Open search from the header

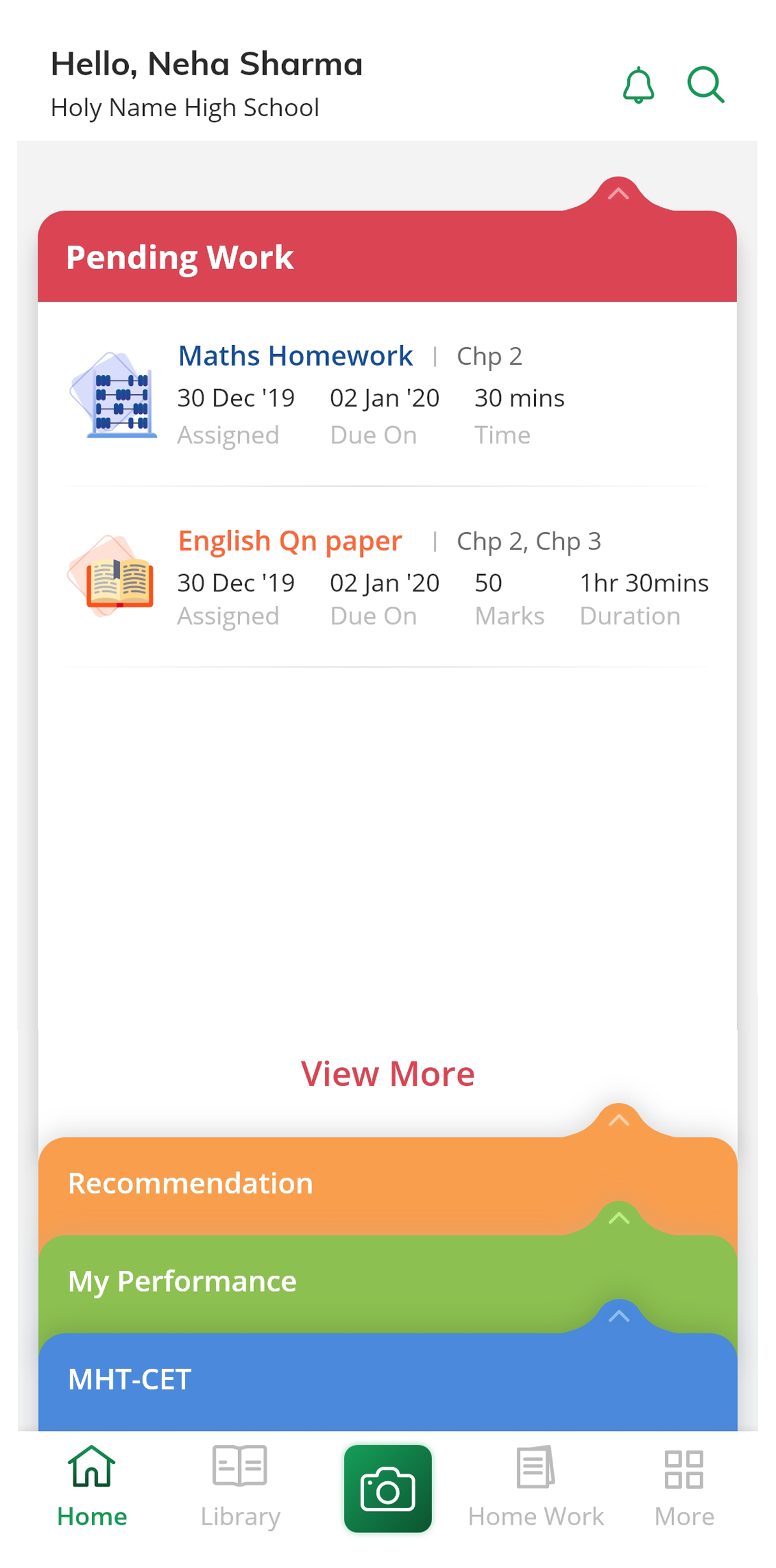click(705, 85)
